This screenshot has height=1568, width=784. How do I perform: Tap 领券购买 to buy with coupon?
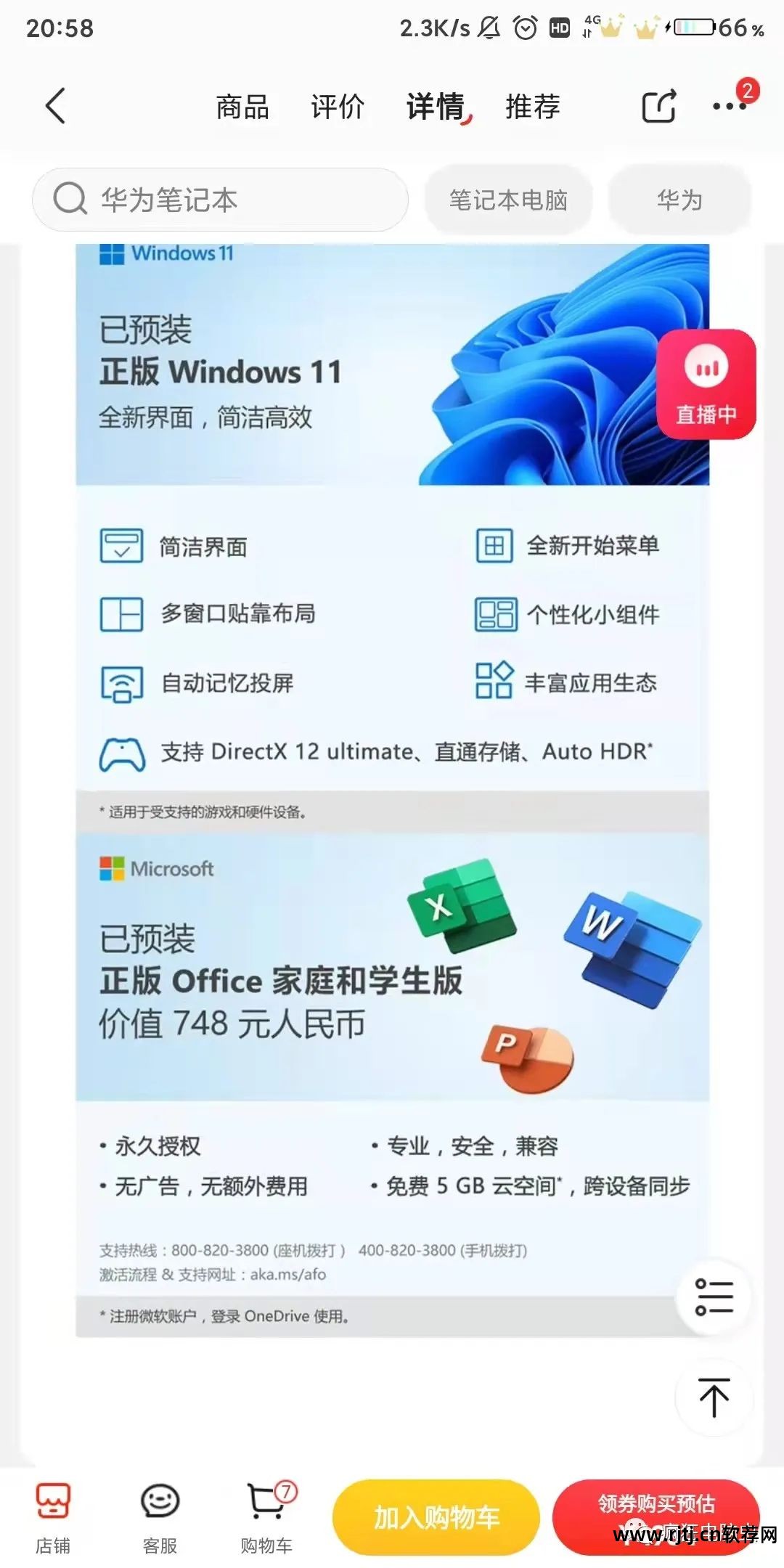[656, 1516]
